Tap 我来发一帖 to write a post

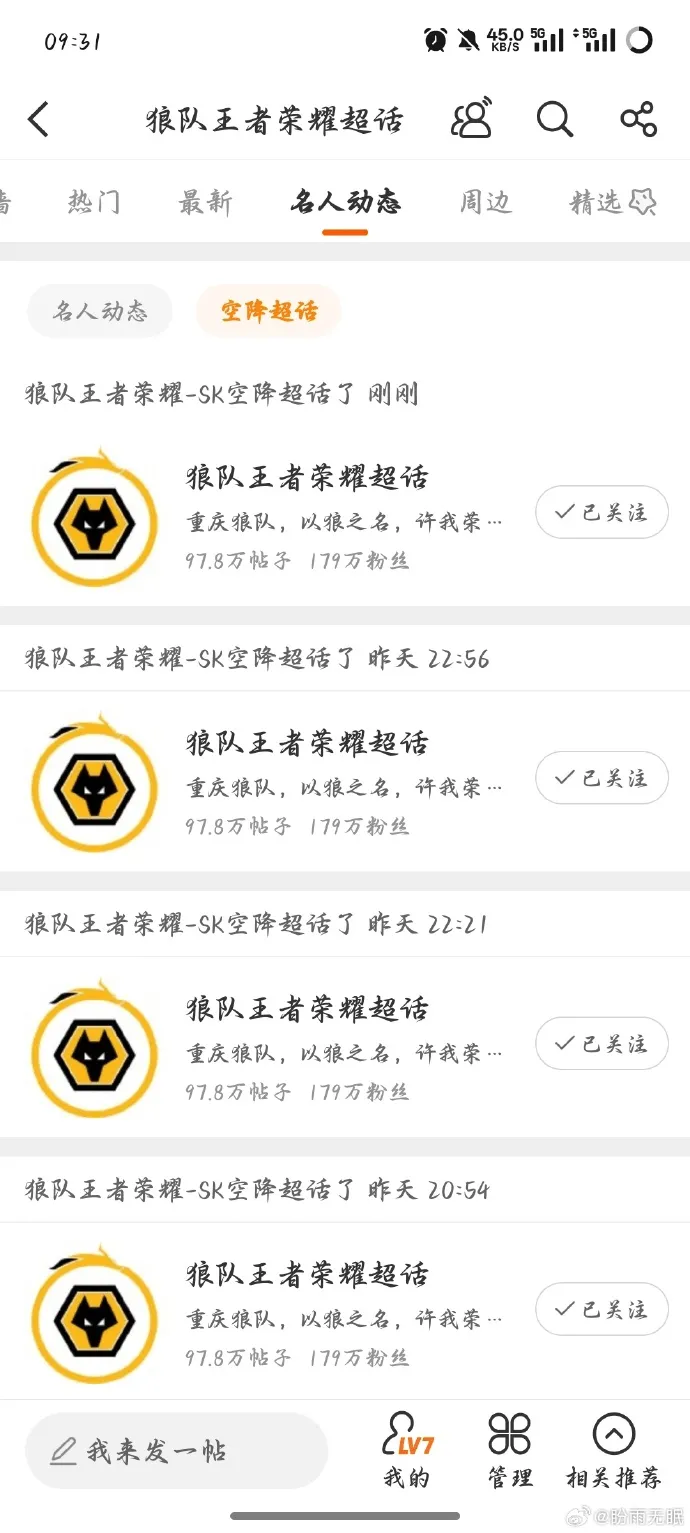[x=176, y=1450]
